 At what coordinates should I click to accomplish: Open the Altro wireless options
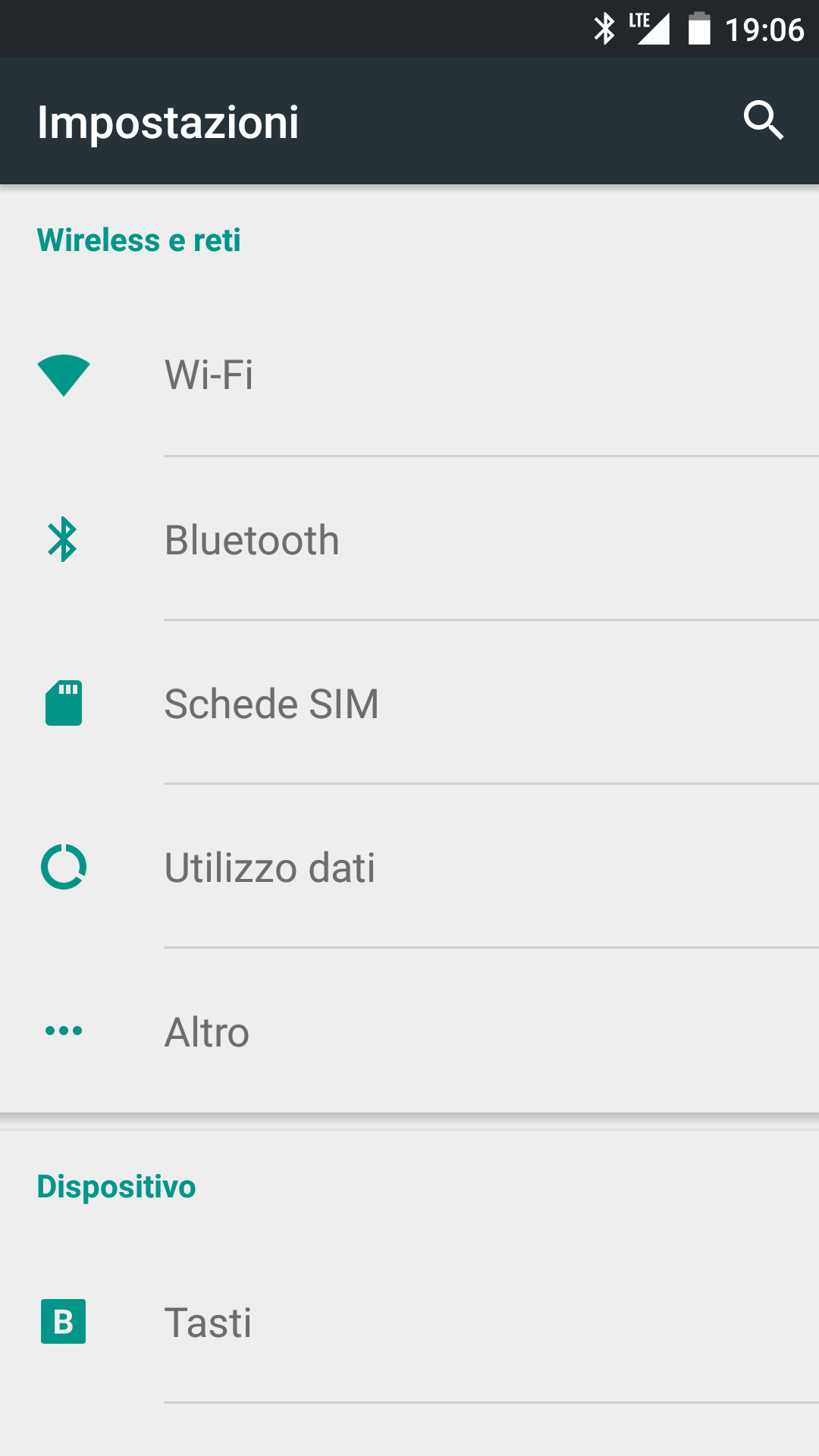click(x=409, y=1031)
